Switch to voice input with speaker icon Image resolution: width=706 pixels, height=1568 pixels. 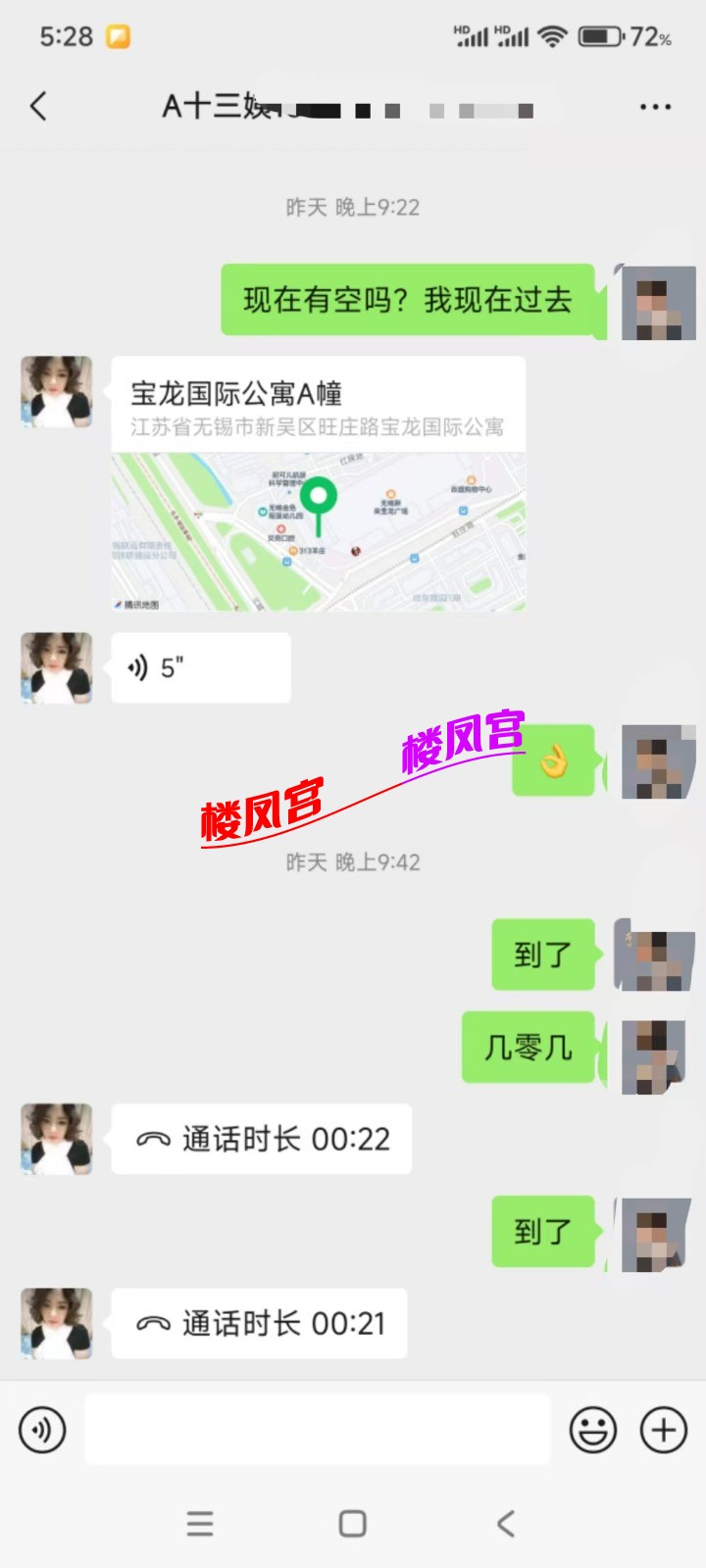pyautogui.click(x=41, y=1430)
